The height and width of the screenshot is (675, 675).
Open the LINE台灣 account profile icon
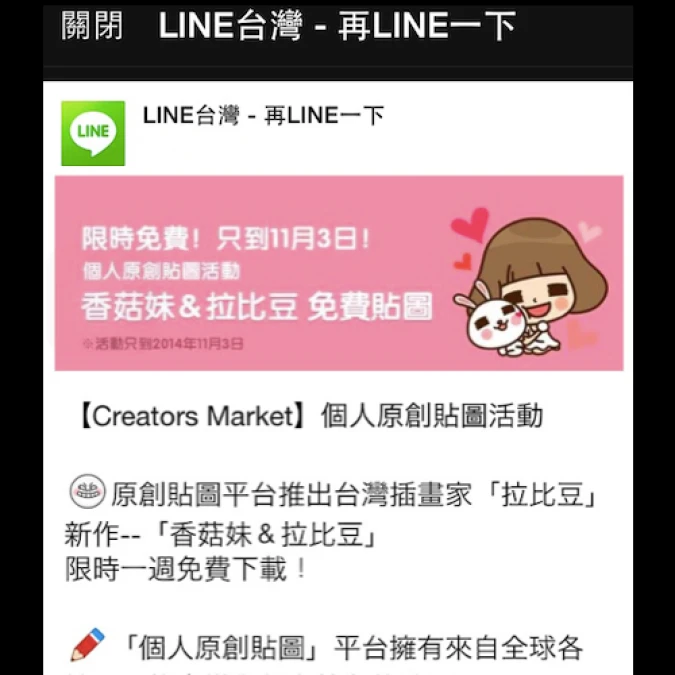[x=93, y=133]
